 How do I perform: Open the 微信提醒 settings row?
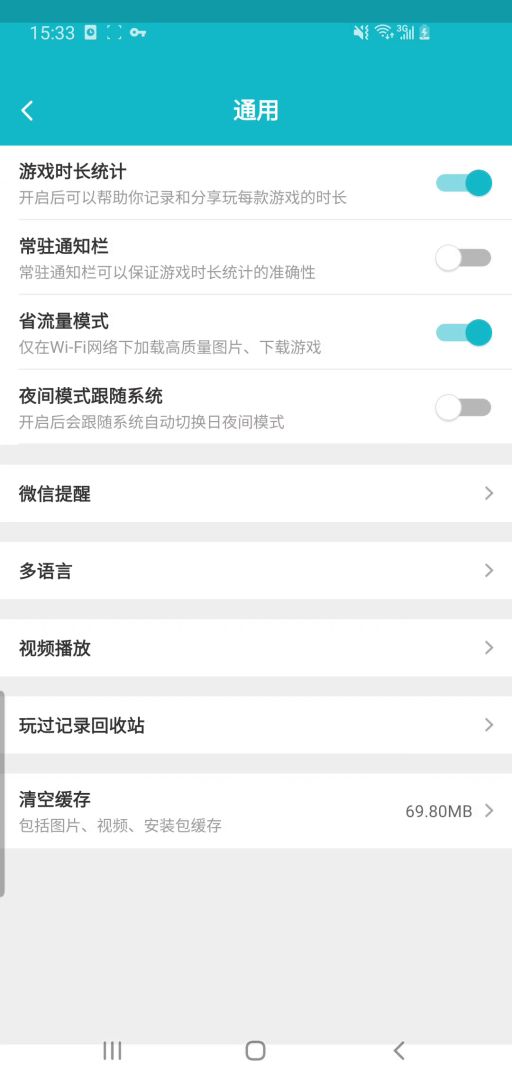(256, 493)
